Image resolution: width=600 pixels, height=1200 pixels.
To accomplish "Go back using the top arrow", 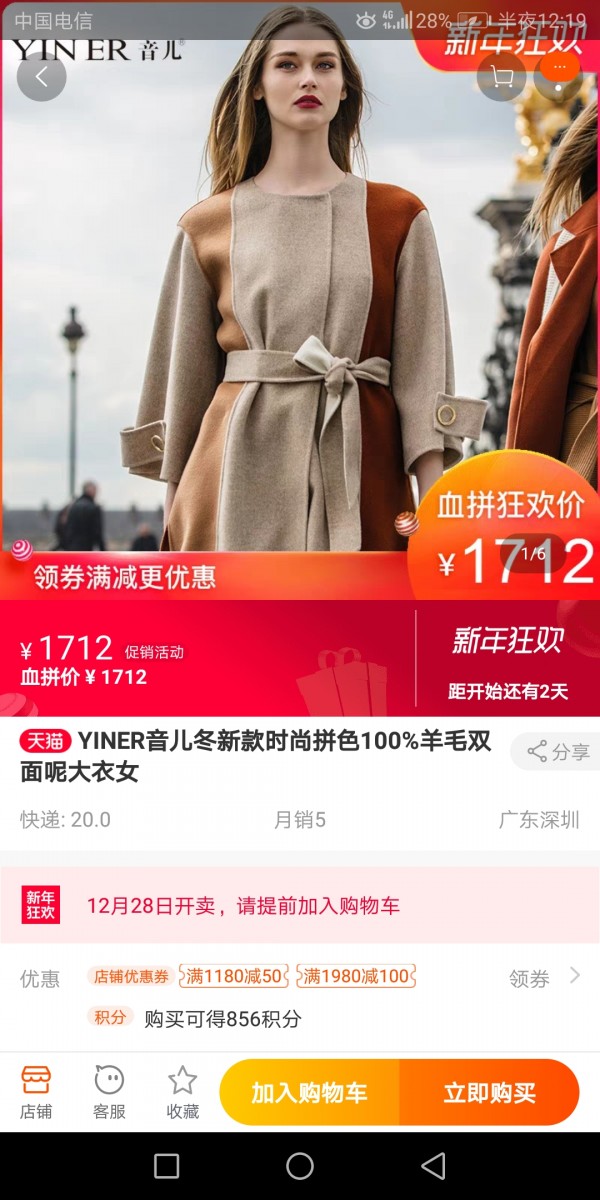I will point(42,77).
